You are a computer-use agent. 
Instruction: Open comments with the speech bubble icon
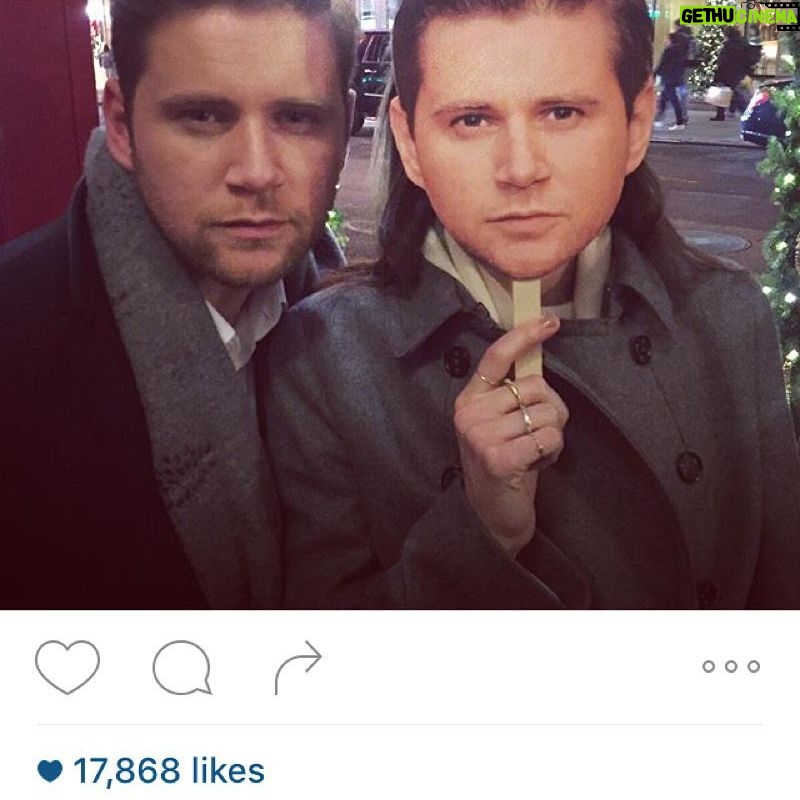(x=182, y=667)
